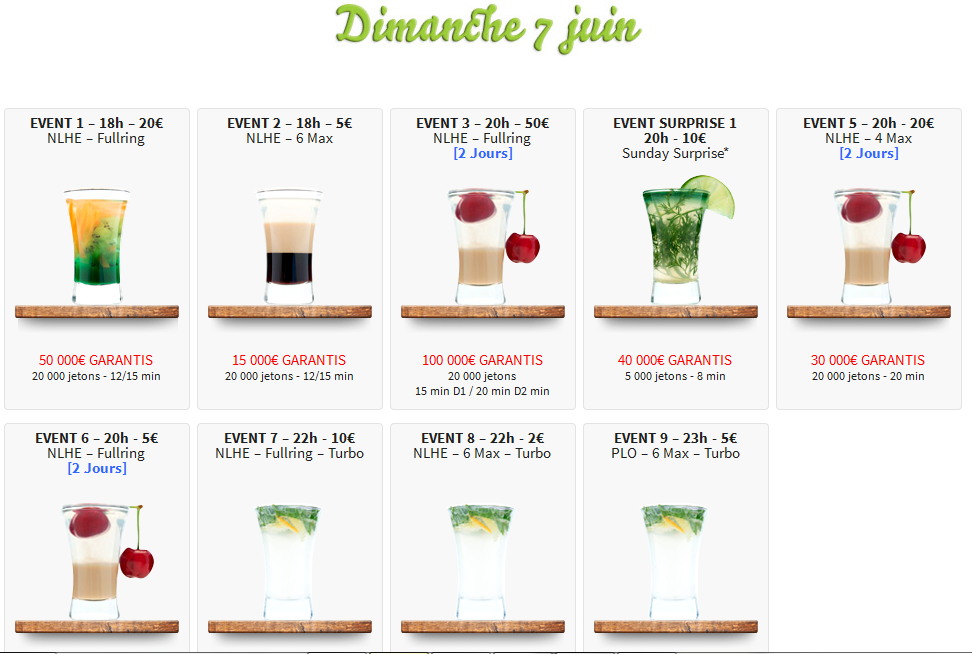Screen dimensions: 972x654
Task: Open the Event Surprise 1 Sunday Surprise card
Action: [675, 250]
